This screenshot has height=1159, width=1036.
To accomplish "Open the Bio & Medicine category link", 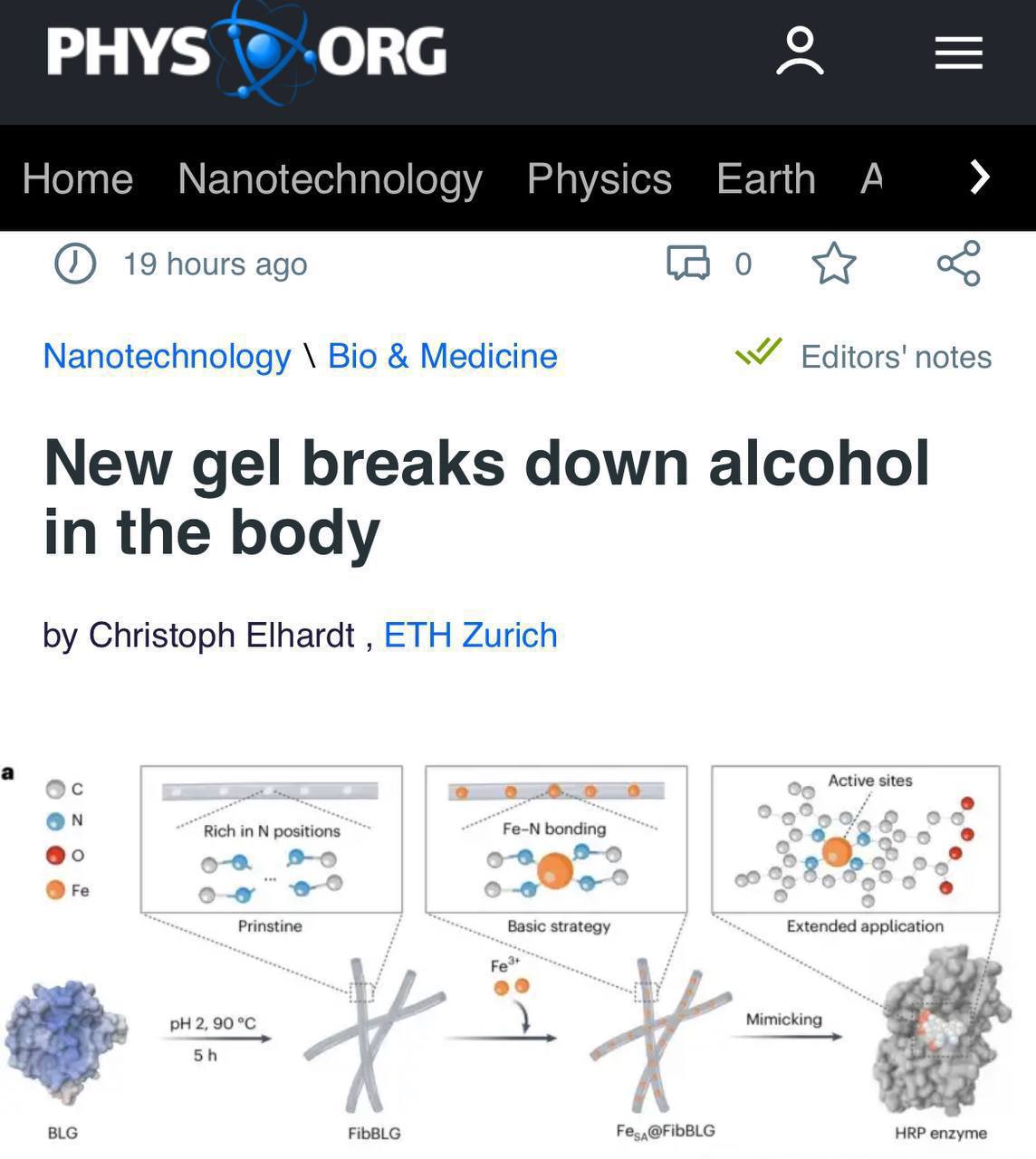I will (x=442, y=356).
